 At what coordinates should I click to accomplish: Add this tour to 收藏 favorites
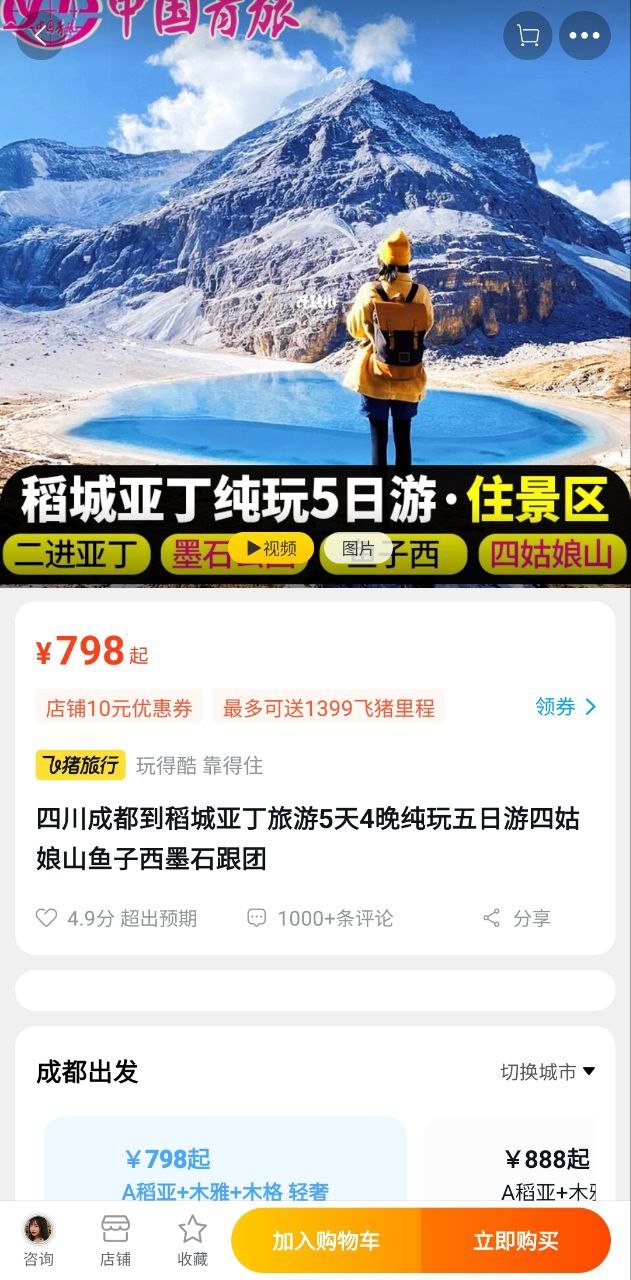pyautogui.click(x=192, y=1240)
